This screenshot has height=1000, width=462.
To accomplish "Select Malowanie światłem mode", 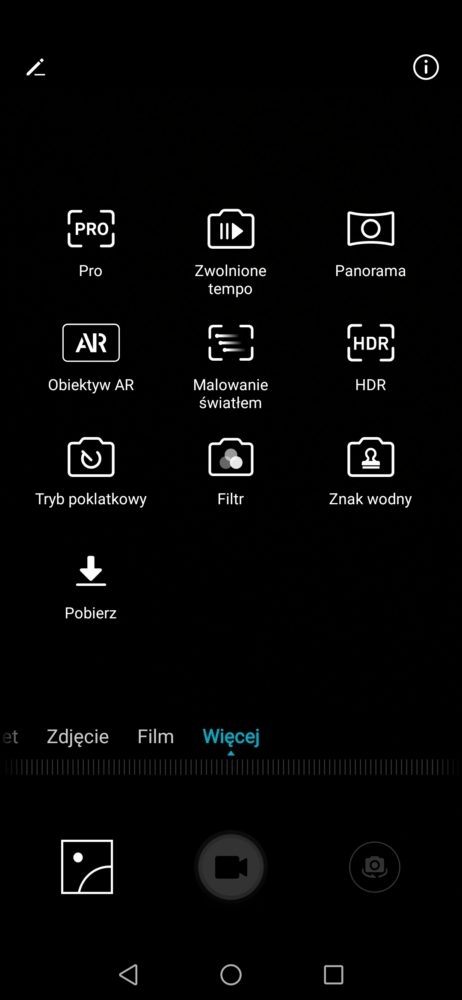I will (x=230, y=367).
